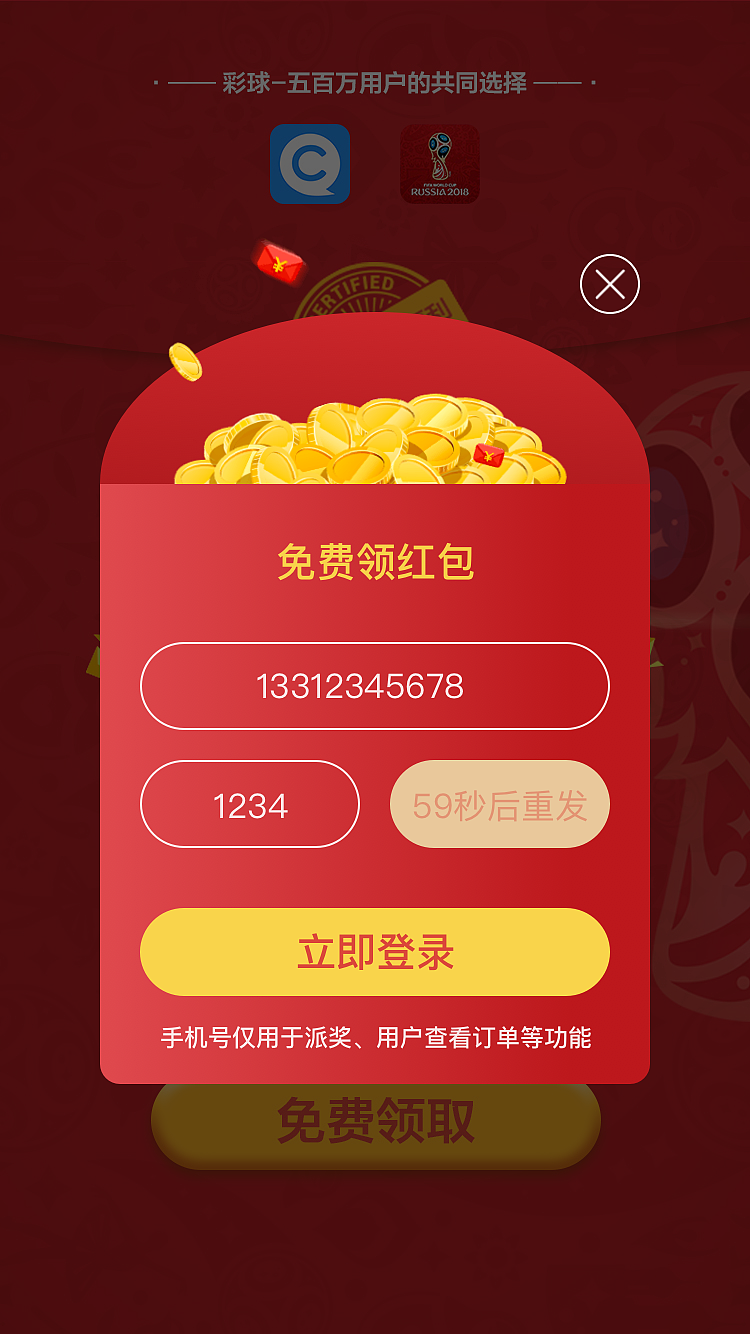Select the verification code field showing 1234
The height and width of the screenshot is (1334, 750).
tap(249, 804)
